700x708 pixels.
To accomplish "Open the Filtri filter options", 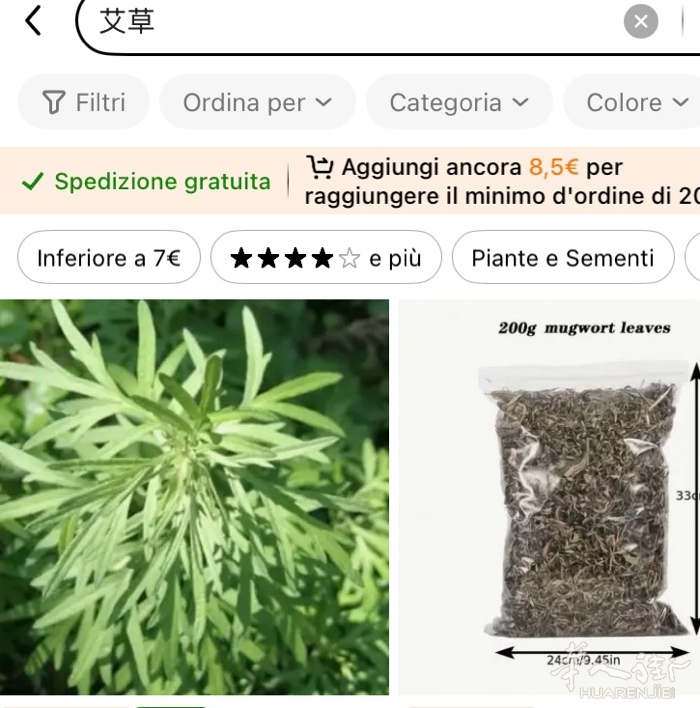I will click(84, 102).
